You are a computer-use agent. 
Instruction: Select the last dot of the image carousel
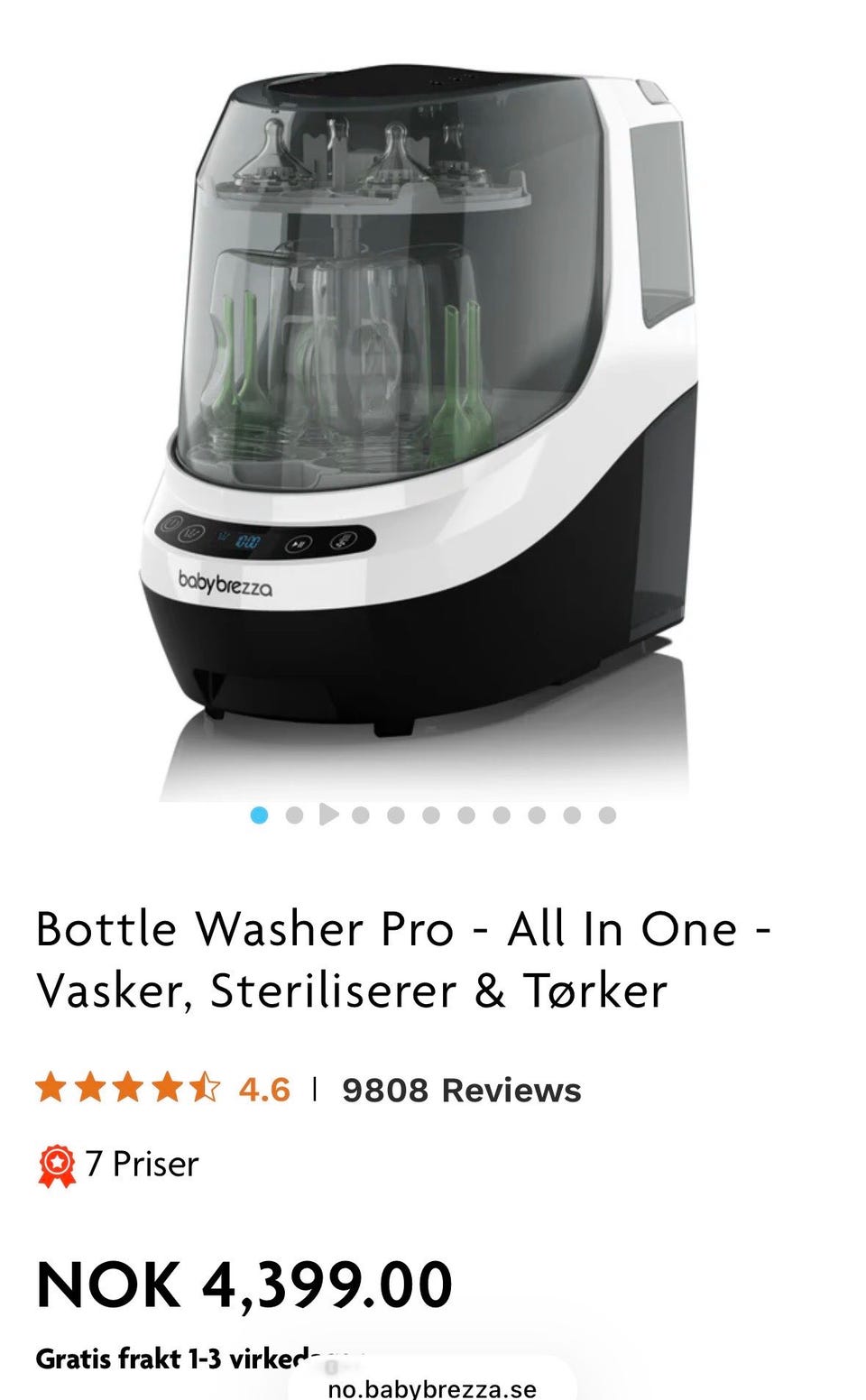click(607, 815)
